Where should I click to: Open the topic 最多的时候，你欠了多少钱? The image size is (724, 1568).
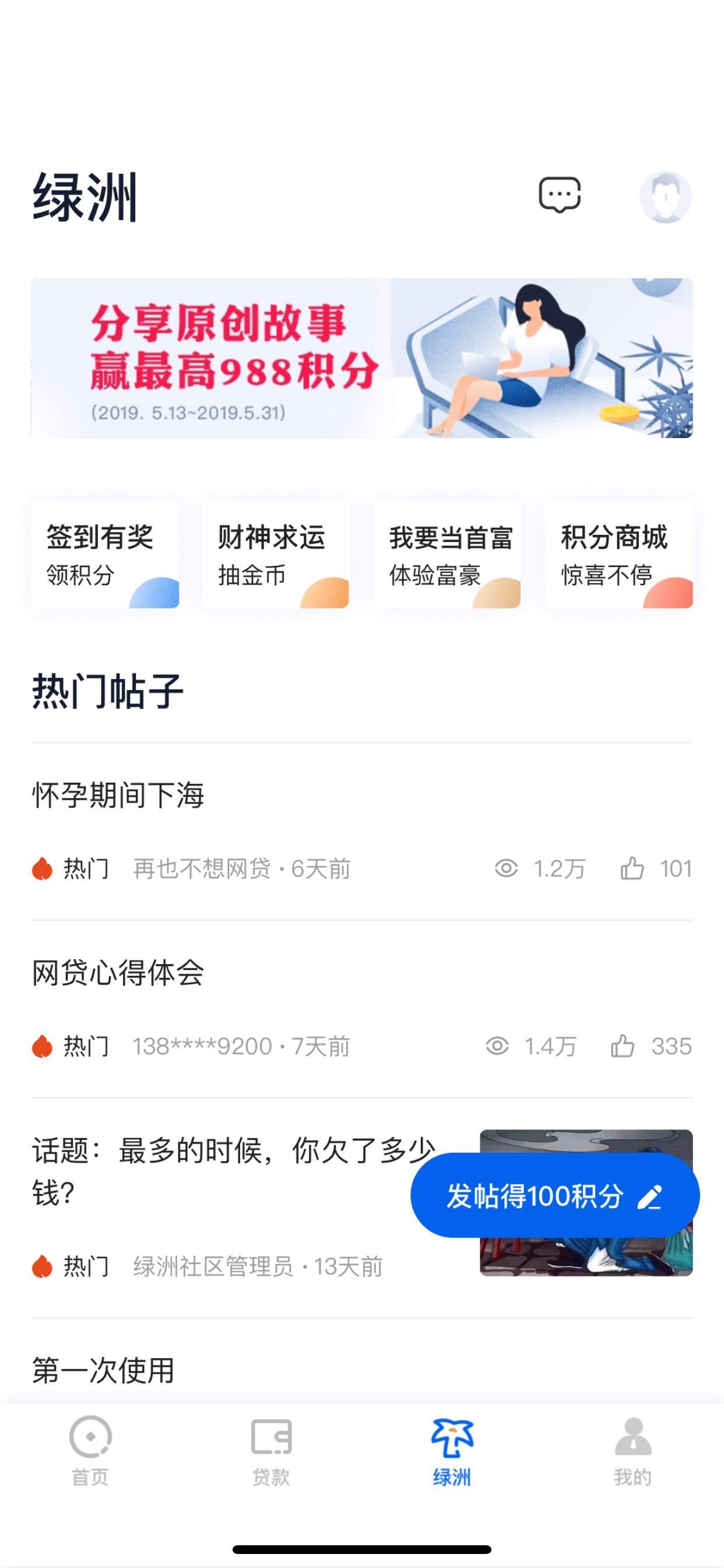(234, 1172)
